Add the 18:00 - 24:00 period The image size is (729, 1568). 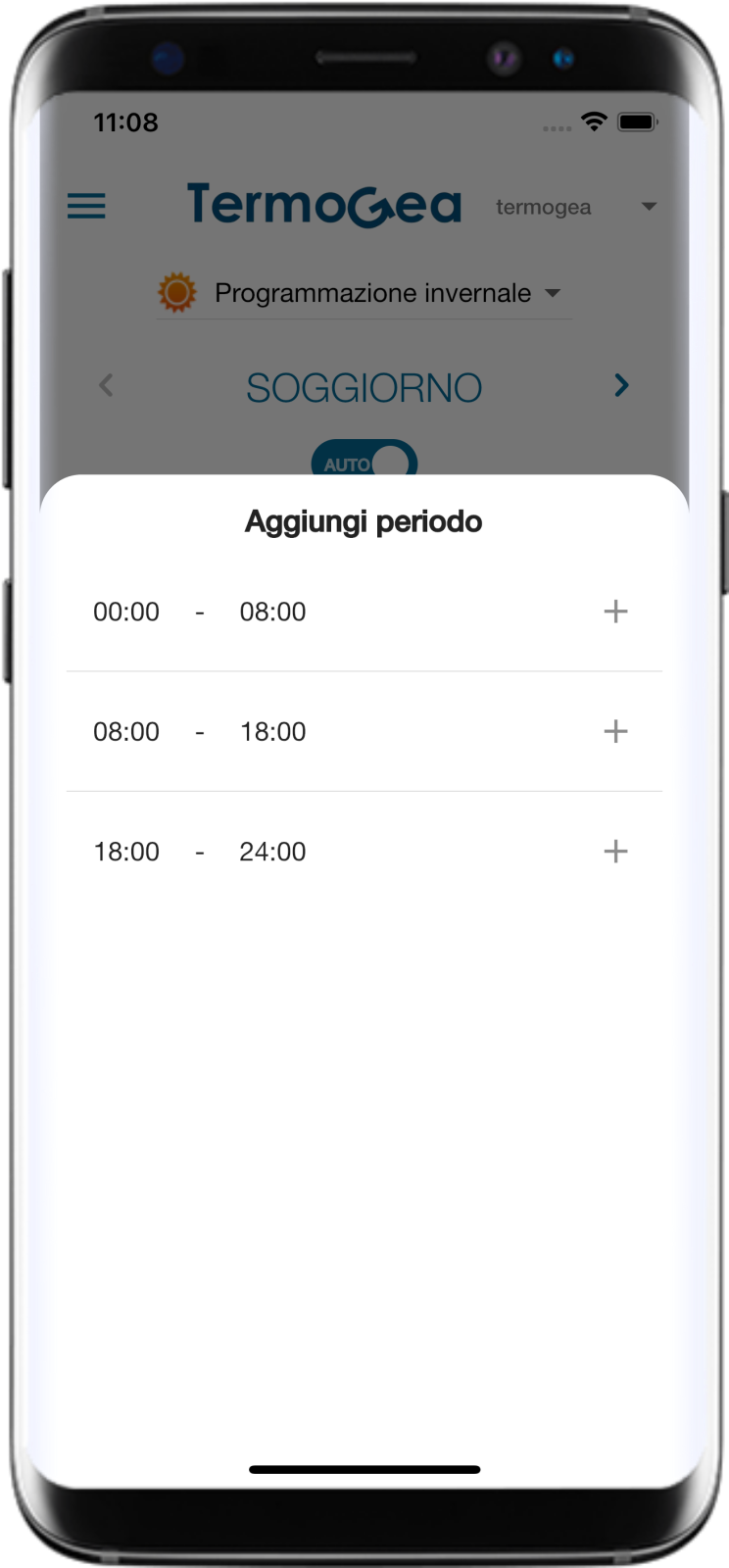pos(615,851)
